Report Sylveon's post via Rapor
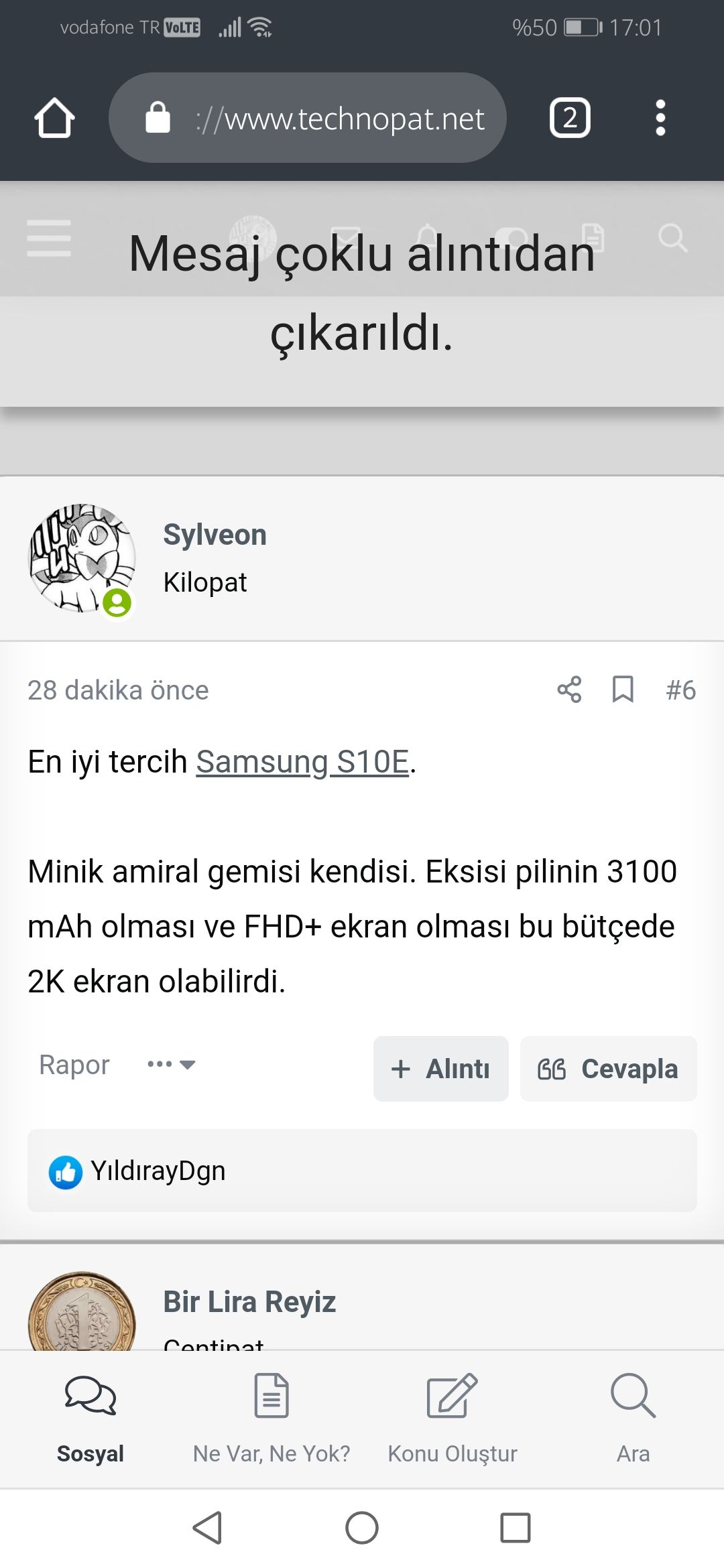The width and height of the screenshot is (724, 1568). pyautogui.click(x=74, y=1065)
